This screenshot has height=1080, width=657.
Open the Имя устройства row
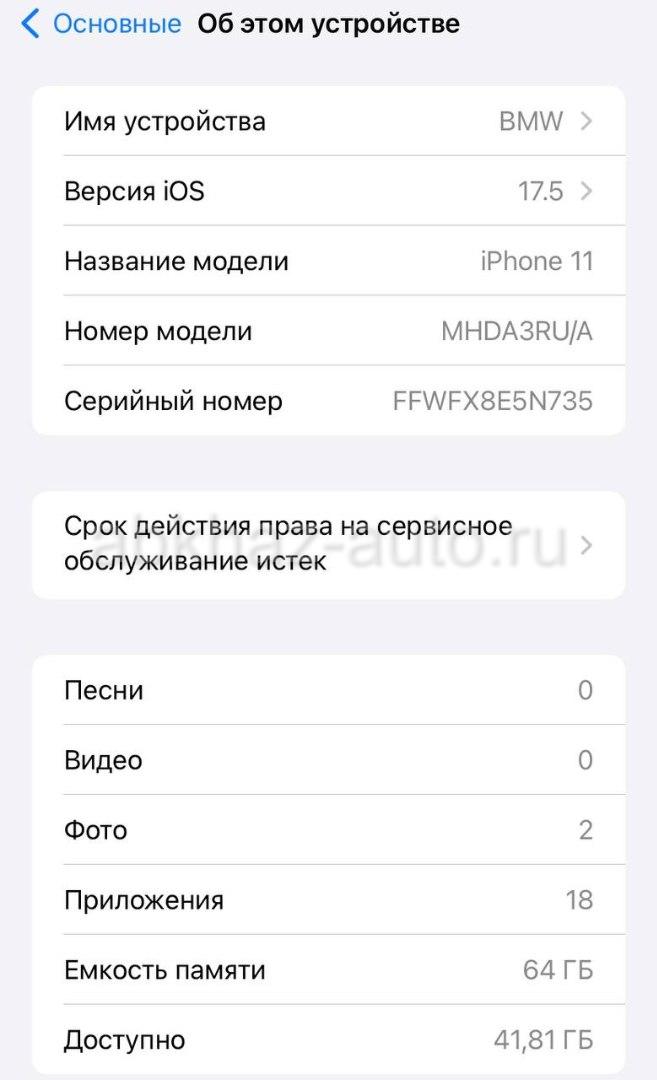pos(328,122)
